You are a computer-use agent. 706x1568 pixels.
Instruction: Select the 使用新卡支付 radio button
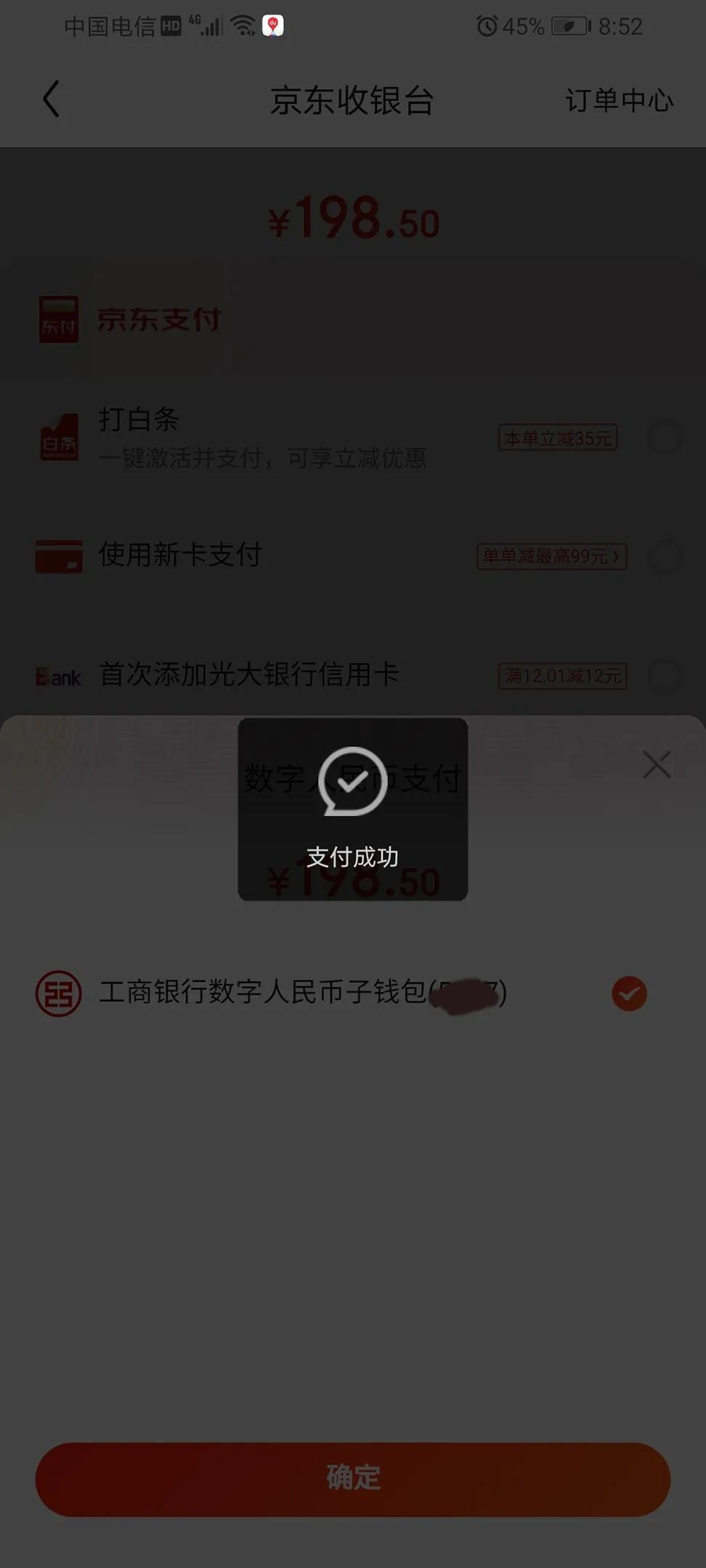tap(665, 556)
